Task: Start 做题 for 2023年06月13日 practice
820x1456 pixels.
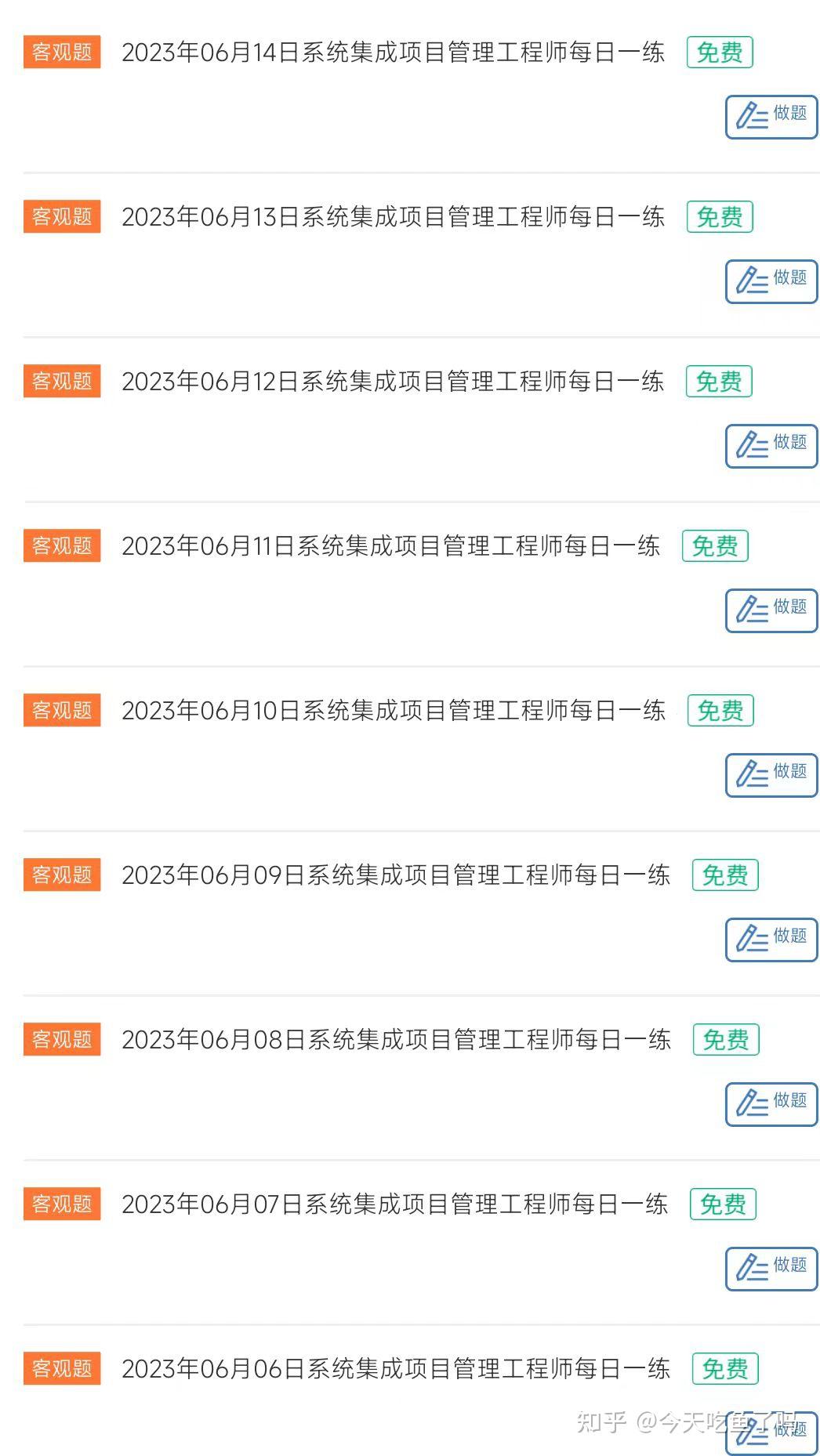Action: [771, 281]
